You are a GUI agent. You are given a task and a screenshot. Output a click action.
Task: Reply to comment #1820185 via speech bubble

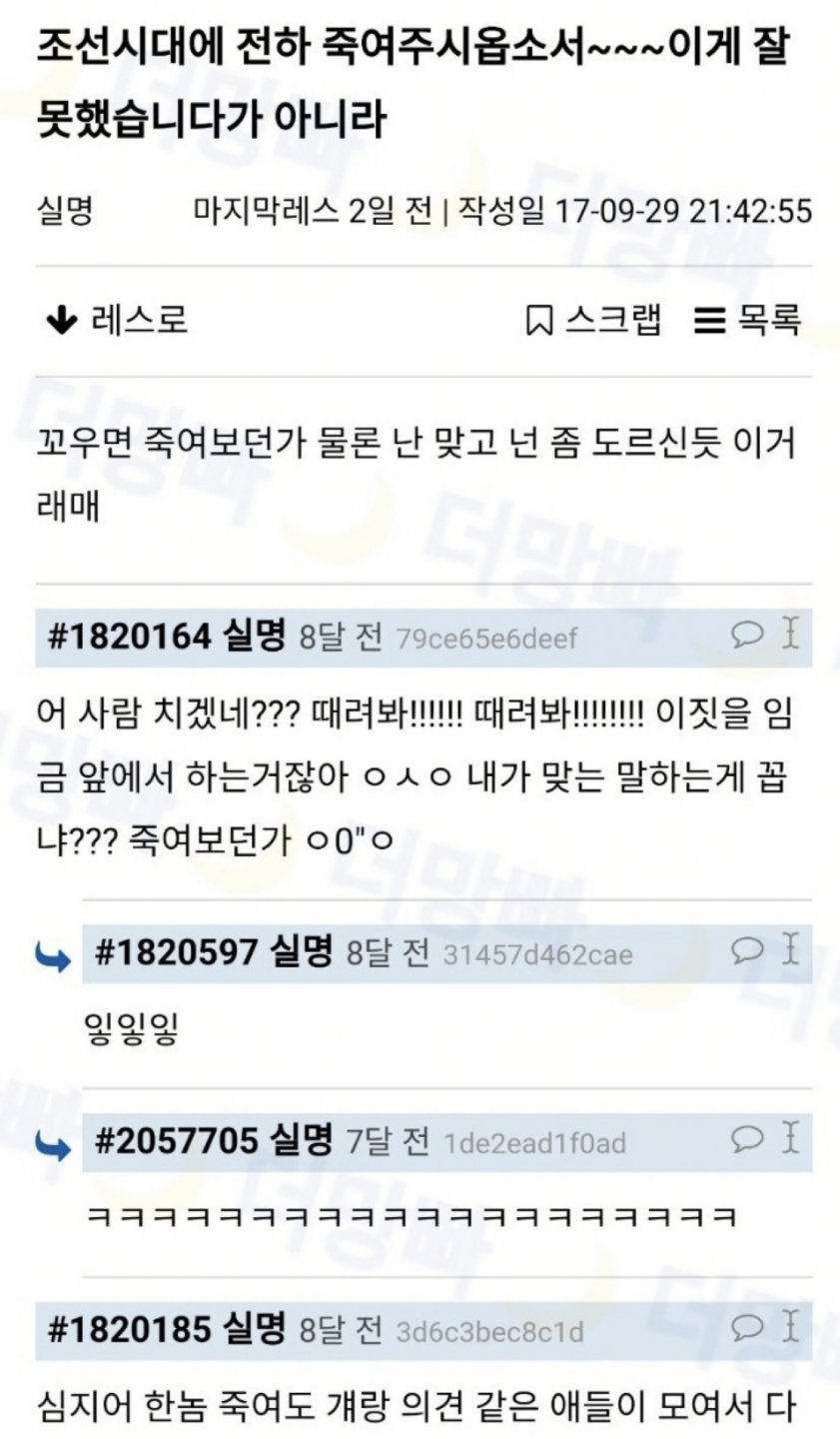[747, 1327]
